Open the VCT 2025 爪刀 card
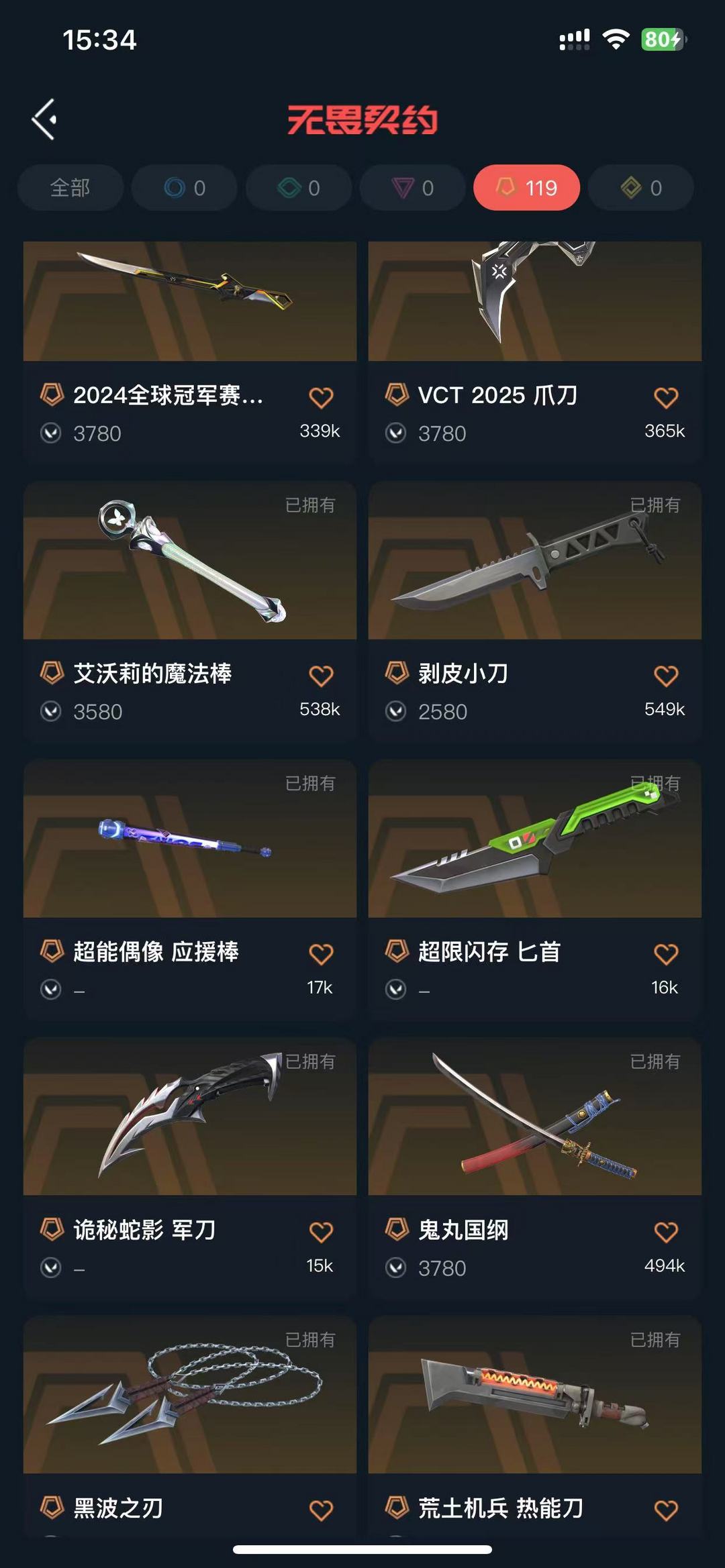The image size is (725, 1568). pos(535,302)
